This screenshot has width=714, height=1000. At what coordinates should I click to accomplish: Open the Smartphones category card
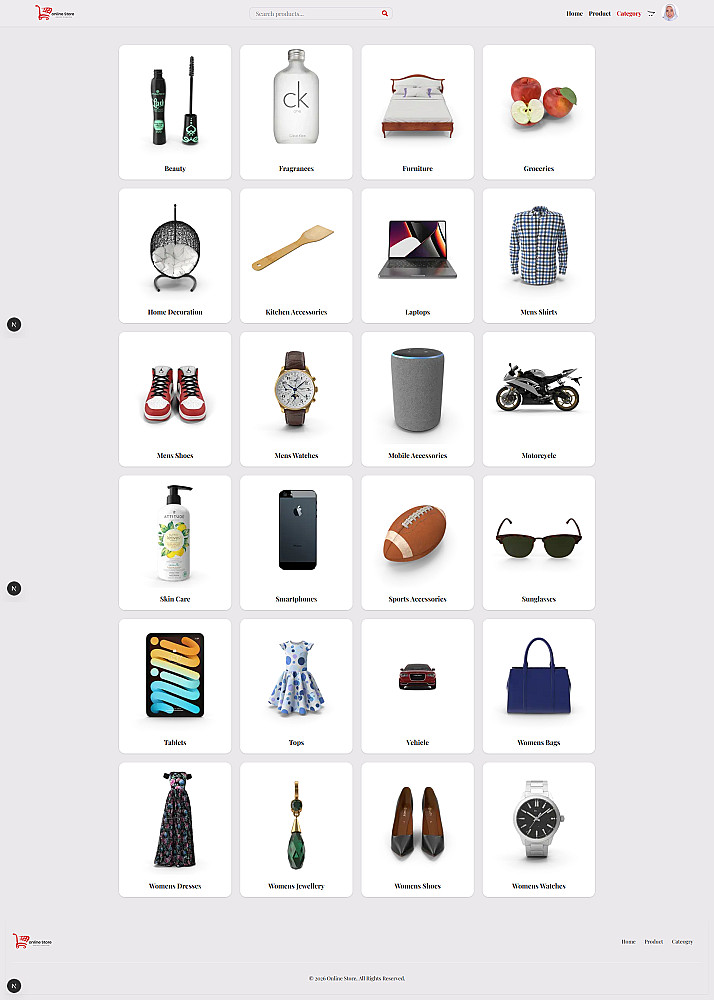click(296, 542)
